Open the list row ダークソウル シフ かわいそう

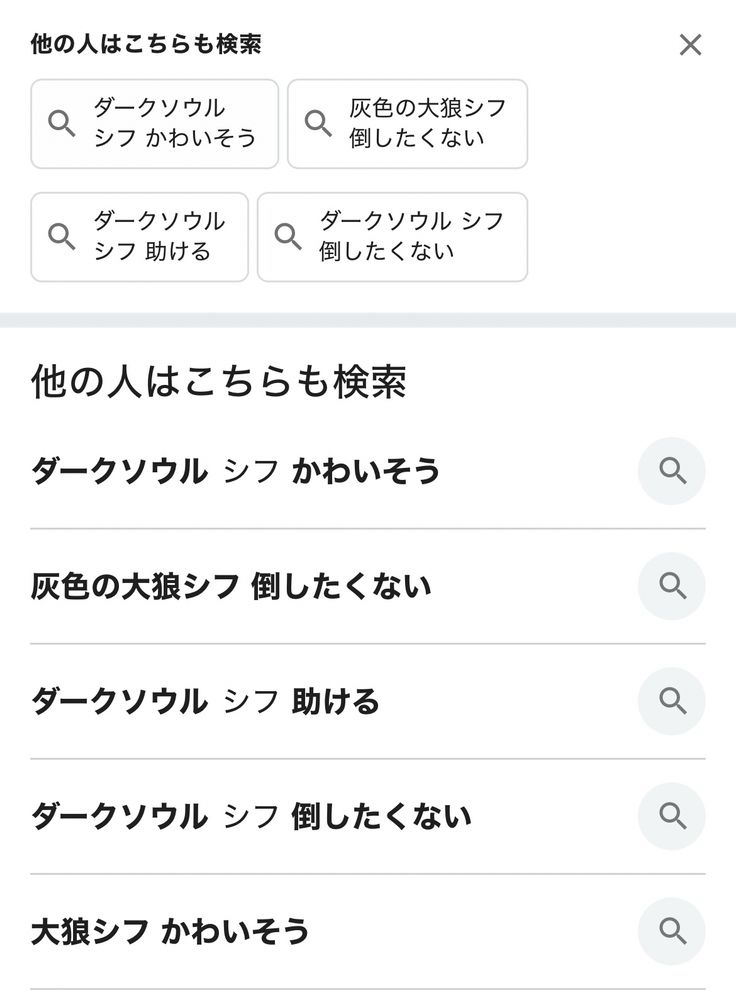pos(236,471)
